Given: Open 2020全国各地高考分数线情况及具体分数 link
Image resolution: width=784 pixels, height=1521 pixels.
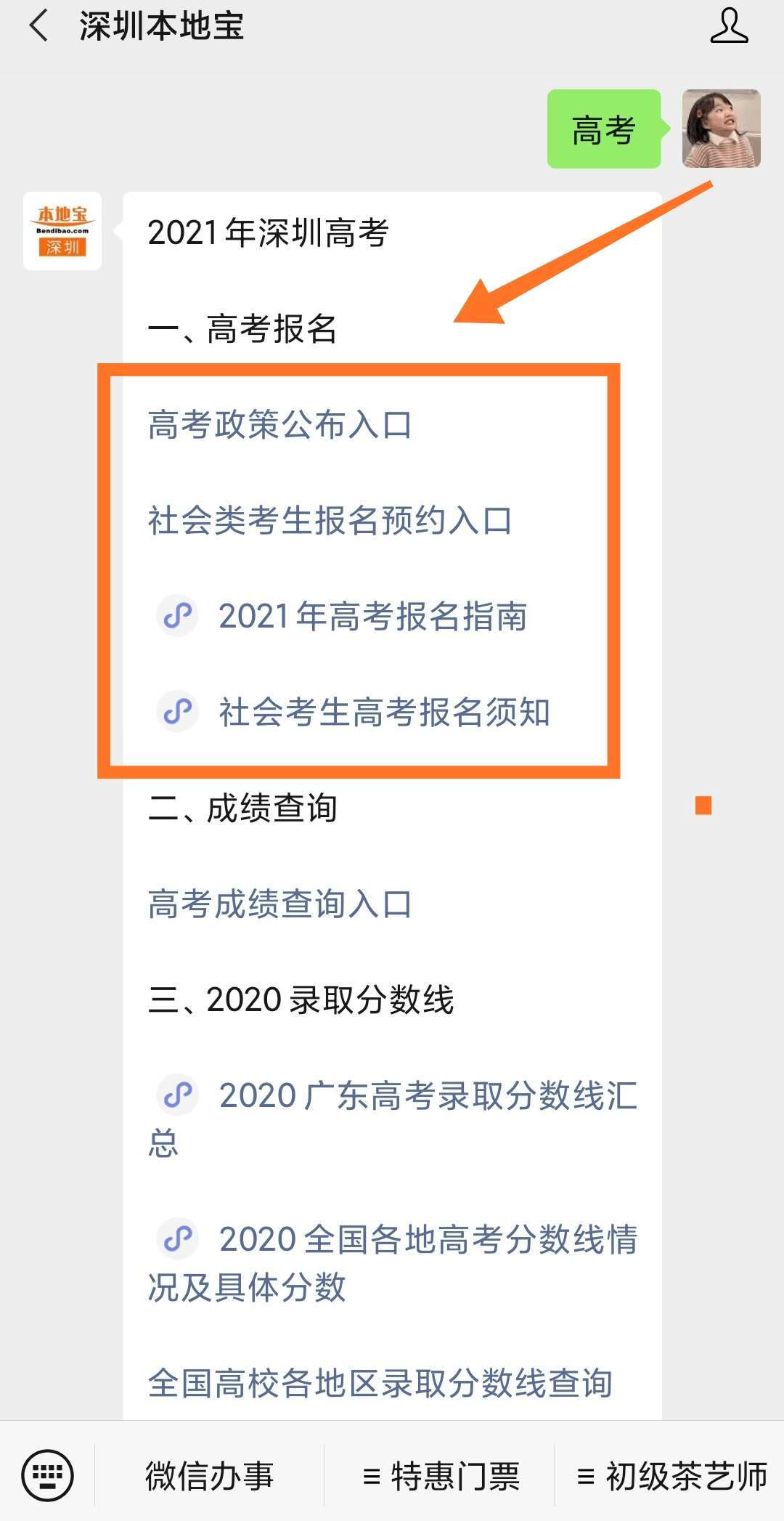Looking at the screenshot, I should click(x=393, y=1262).
